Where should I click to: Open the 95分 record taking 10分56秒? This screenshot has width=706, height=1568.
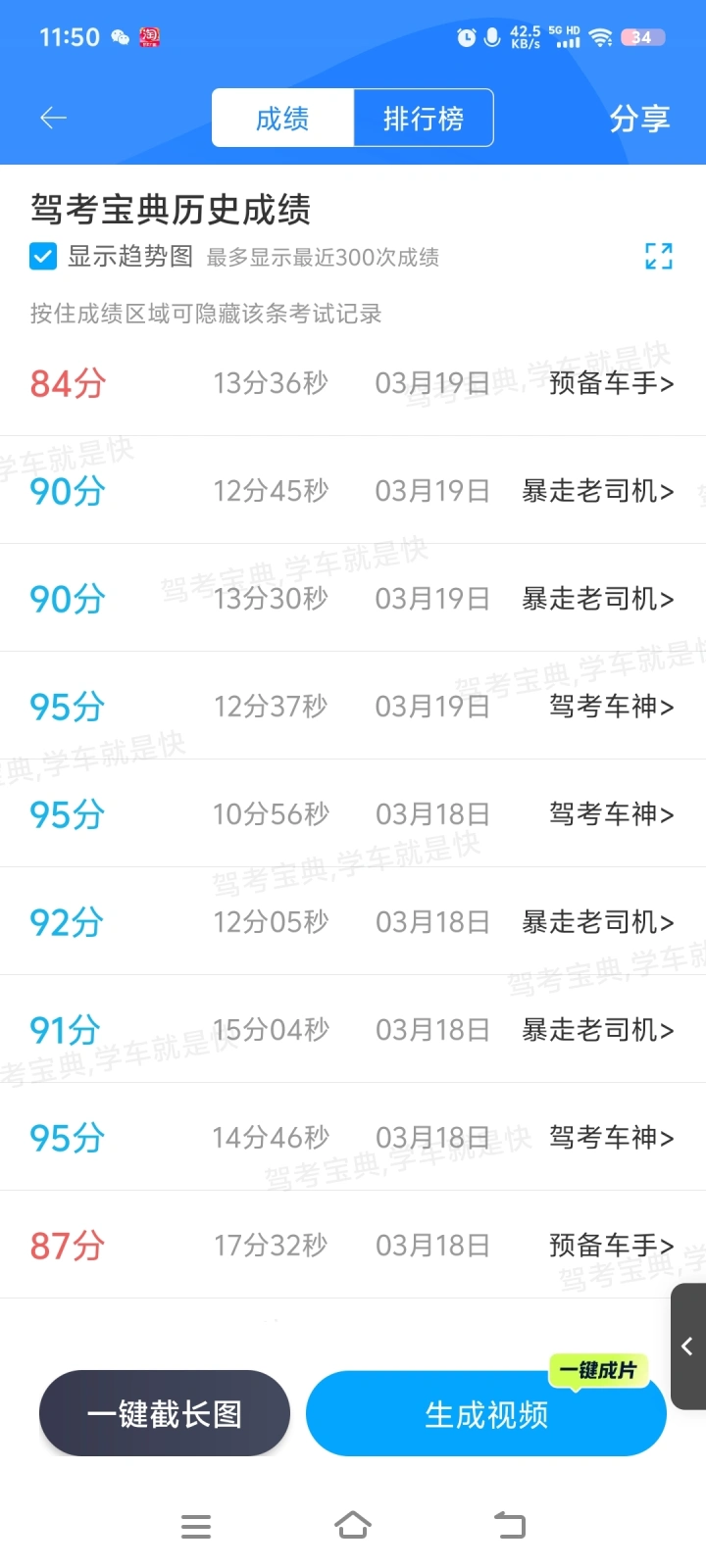click(353, 813)
